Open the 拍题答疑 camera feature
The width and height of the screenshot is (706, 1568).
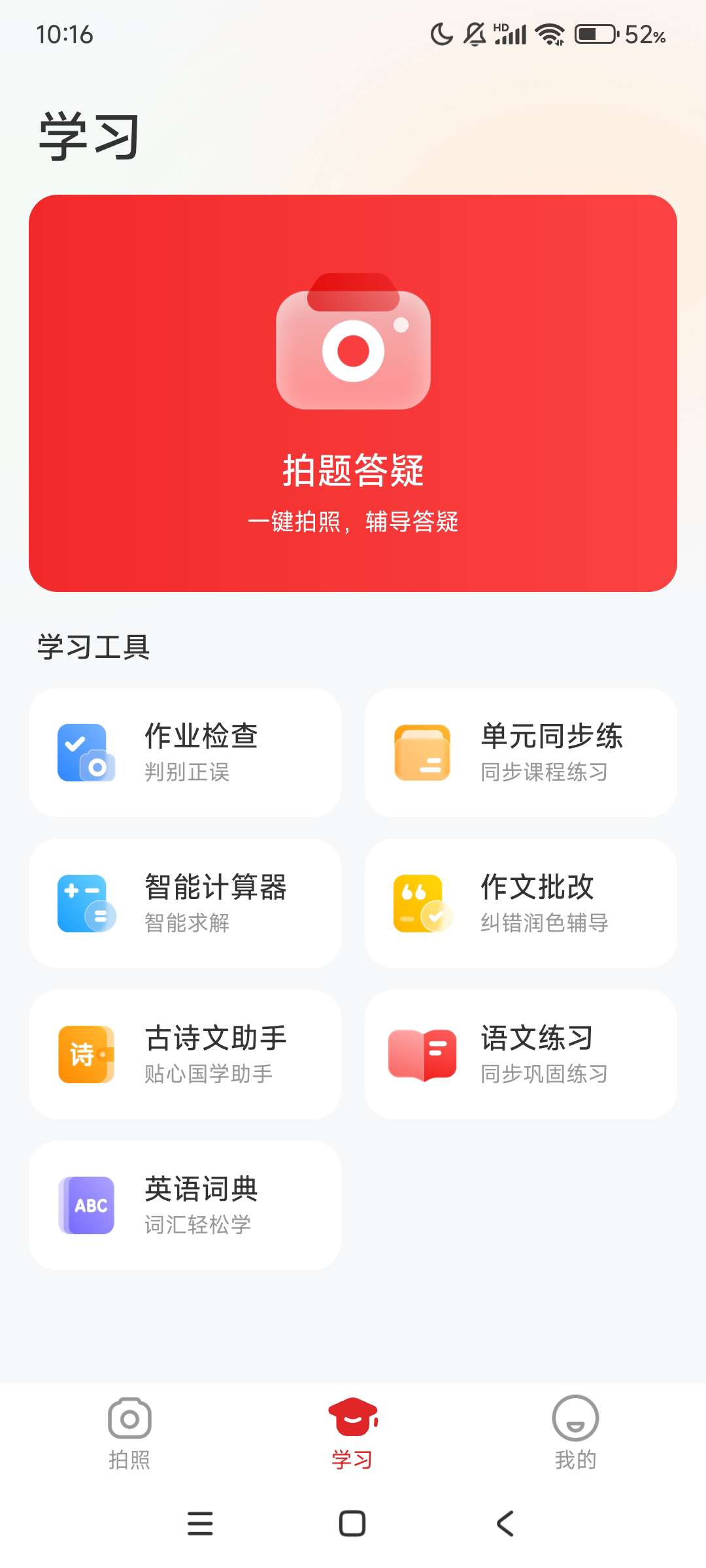click(x=352, y=392)
